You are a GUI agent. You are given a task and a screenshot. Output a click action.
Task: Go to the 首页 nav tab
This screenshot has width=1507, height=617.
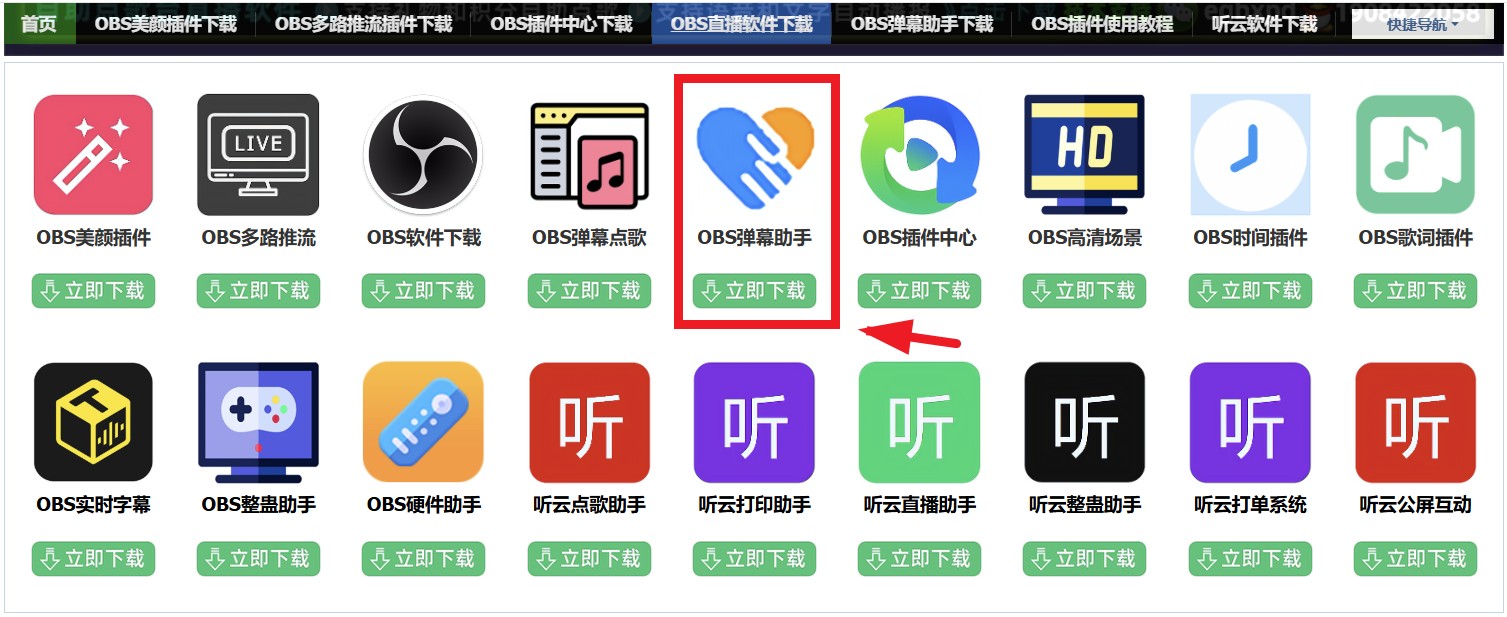[x=38, y=24]
